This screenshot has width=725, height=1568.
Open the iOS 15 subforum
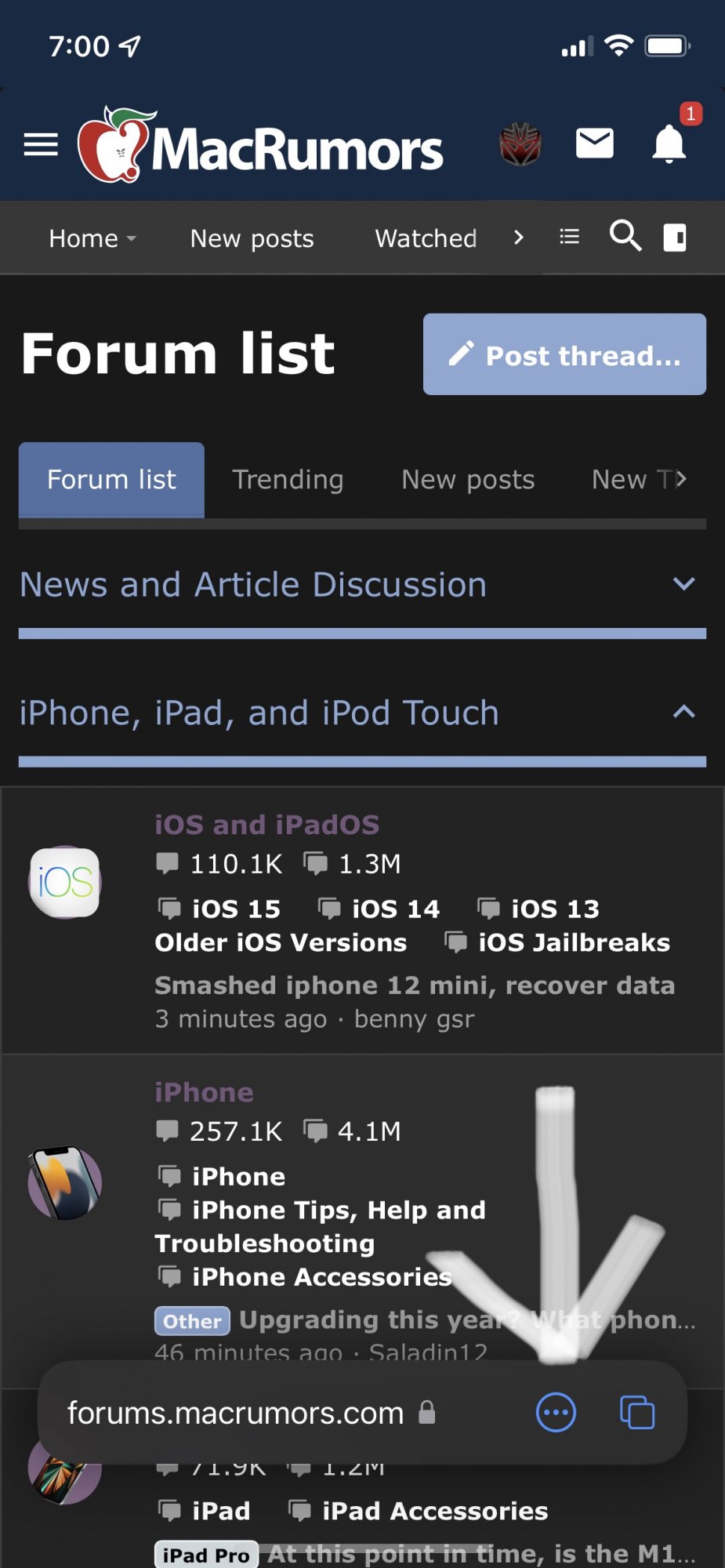click(x=236, y=909)
